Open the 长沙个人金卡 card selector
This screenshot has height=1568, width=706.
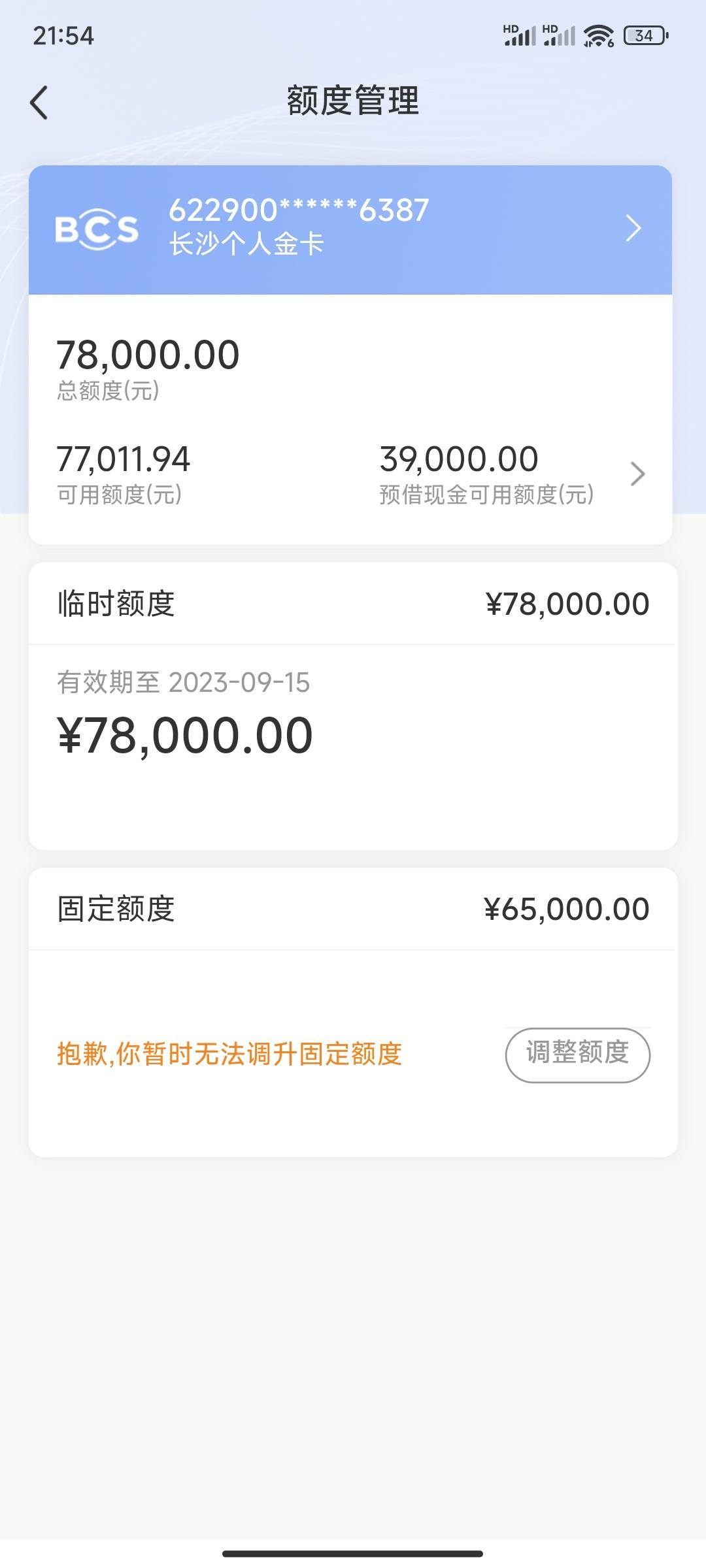pos(350,230)
